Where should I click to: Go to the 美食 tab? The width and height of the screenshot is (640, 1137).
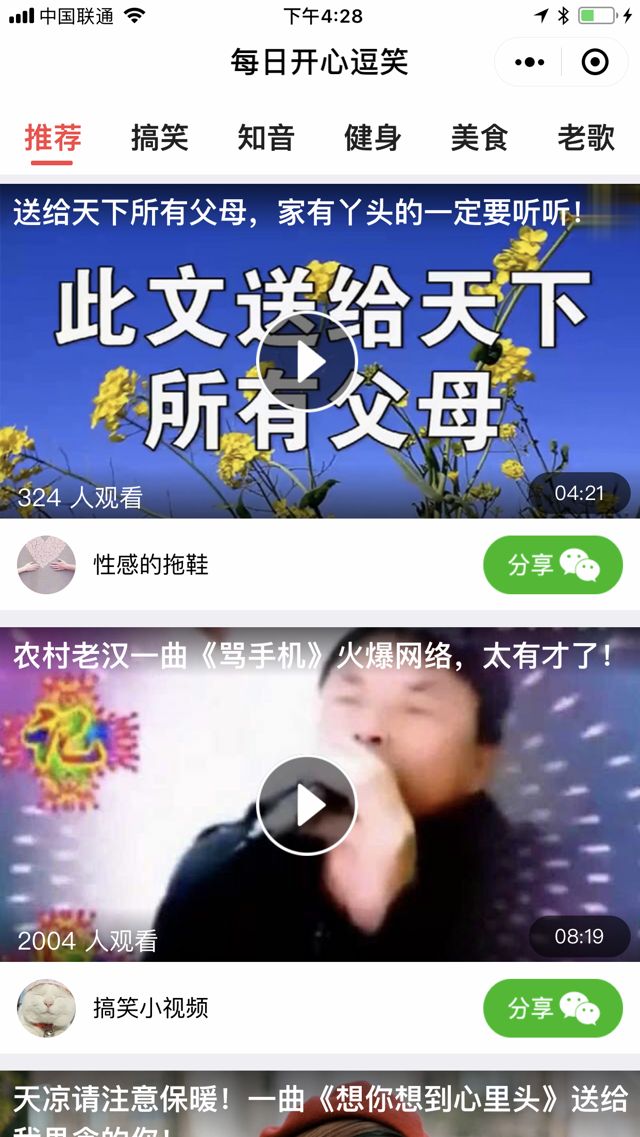pos(480,138)
